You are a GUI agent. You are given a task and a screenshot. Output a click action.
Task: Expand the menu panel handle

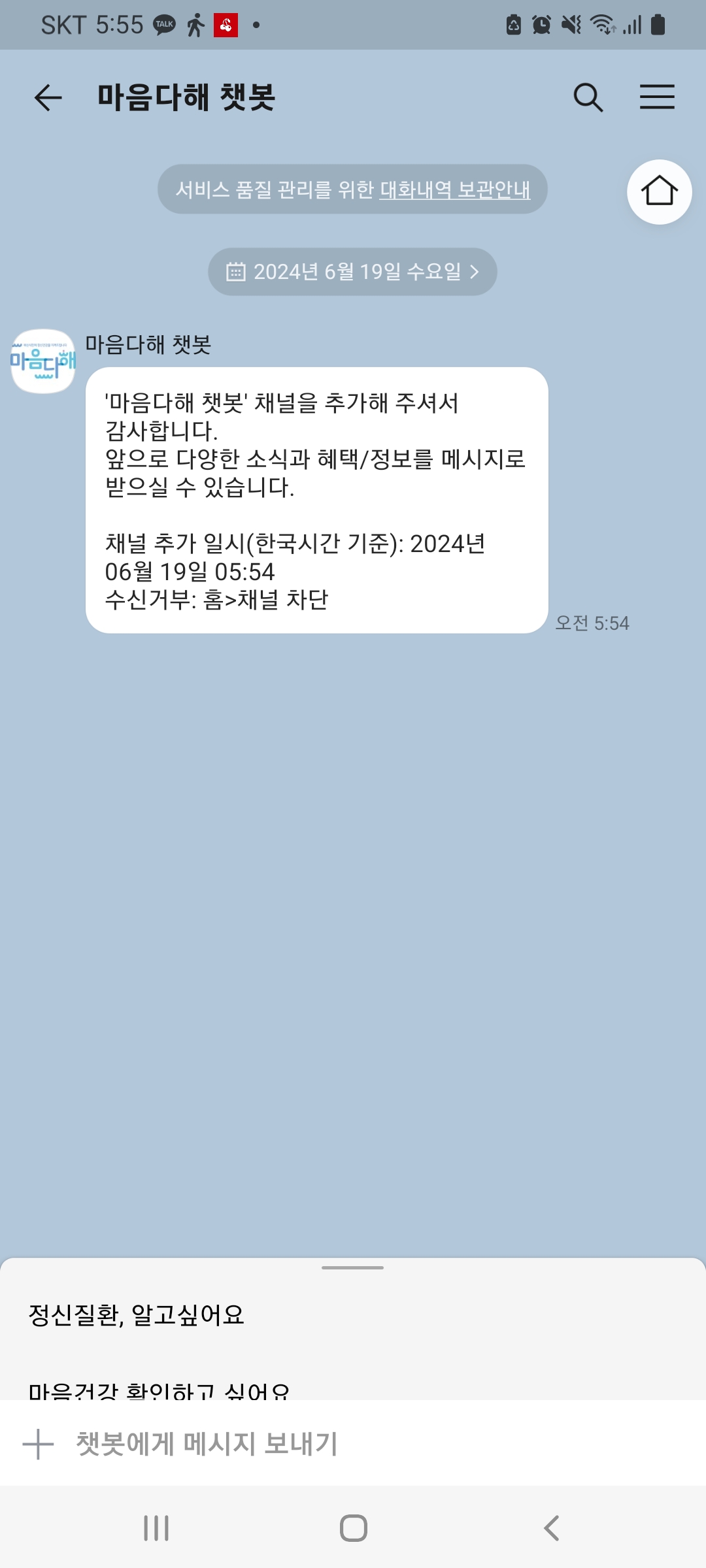click(x=352, y=1268)
